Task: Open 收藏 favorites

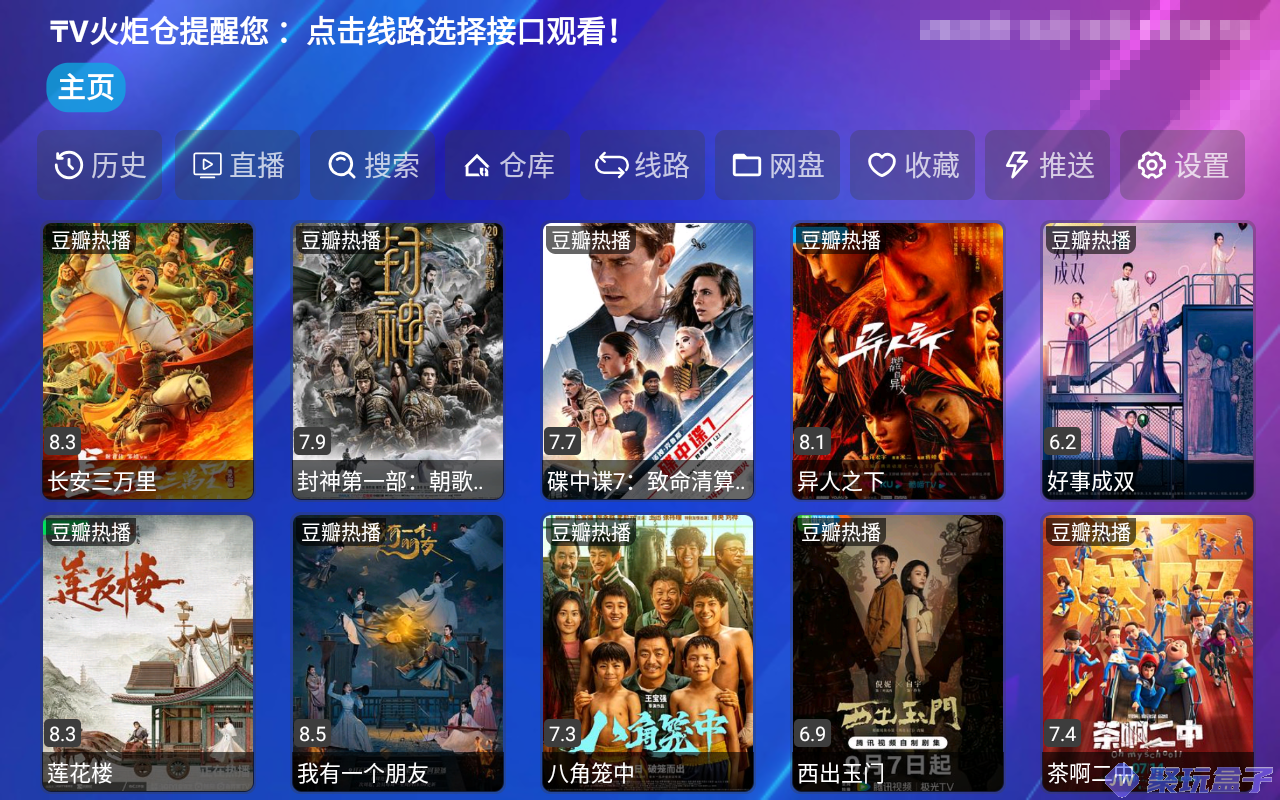Action: coord(913,165)
